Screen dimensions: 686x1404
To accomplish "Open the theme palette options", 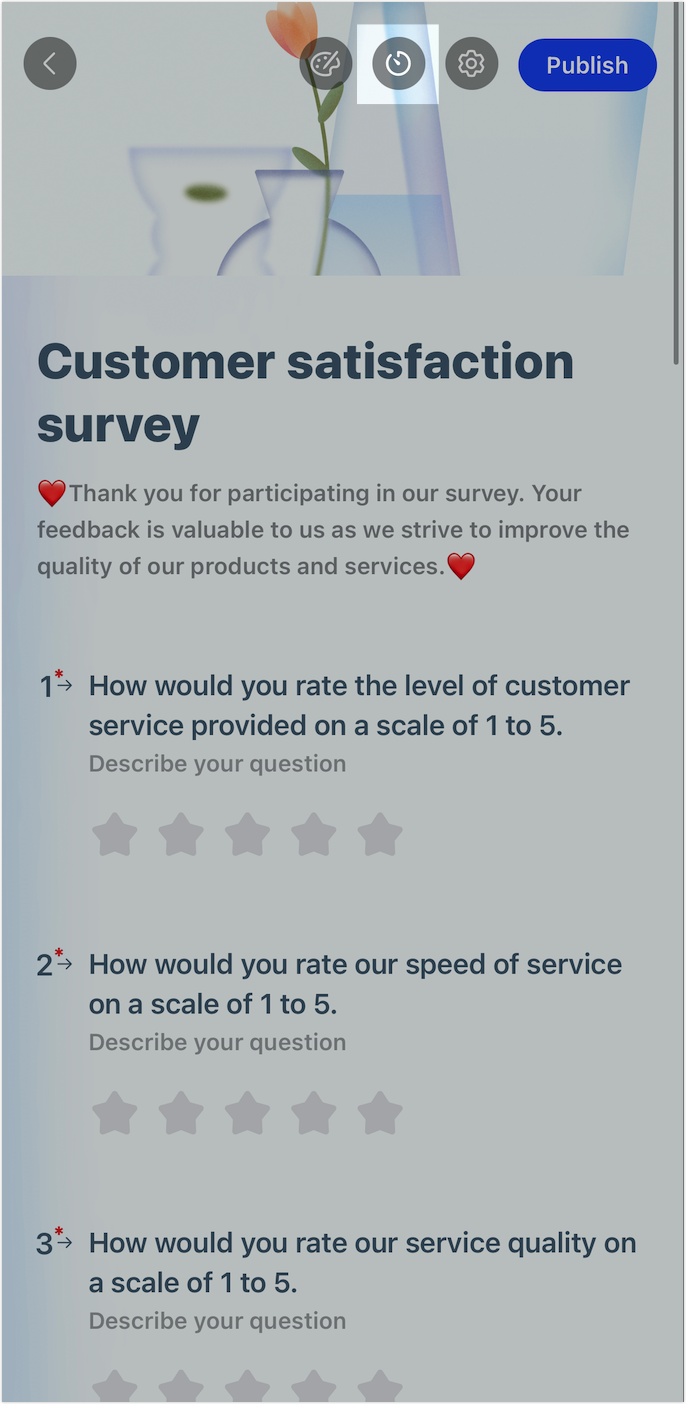I will pyautogui.click(x=325, y=64).
